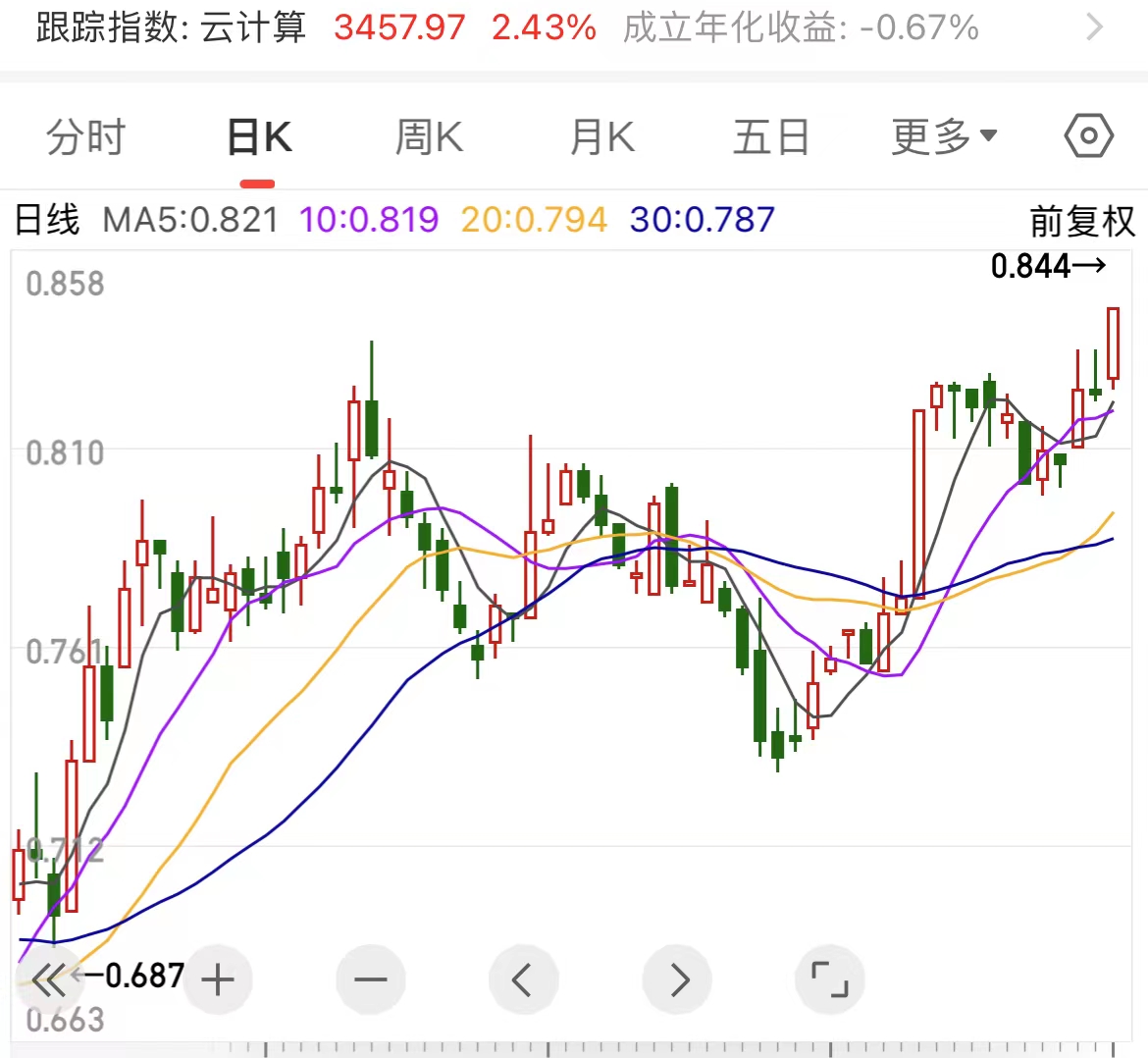Viewport: 1148px width, 1058px height.
Task: Open chart settings hexagon icon
Action: click(x=1088, y=136)
